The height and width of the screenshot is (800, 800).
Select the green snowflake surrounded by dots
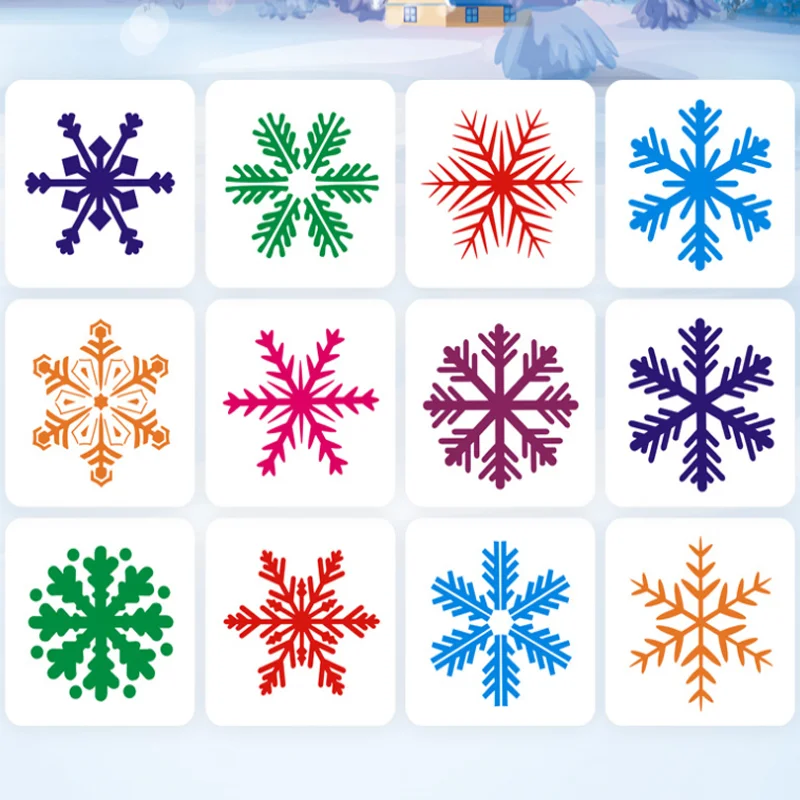(100, 622)
